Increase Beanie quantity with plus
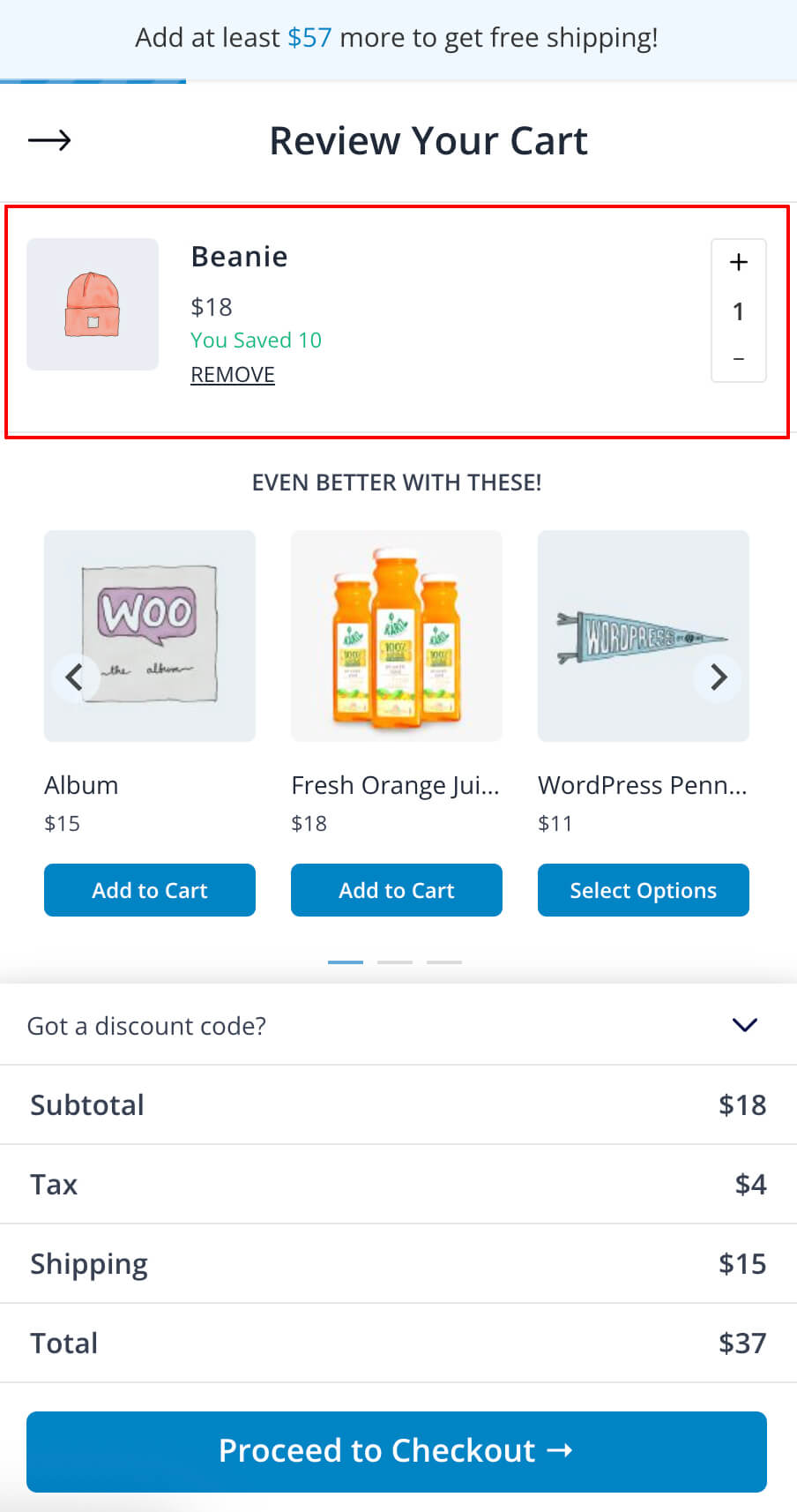Image resolution: width=797 pixels, height=1512 pixels. pyautogui.click(x=739, y=263)
